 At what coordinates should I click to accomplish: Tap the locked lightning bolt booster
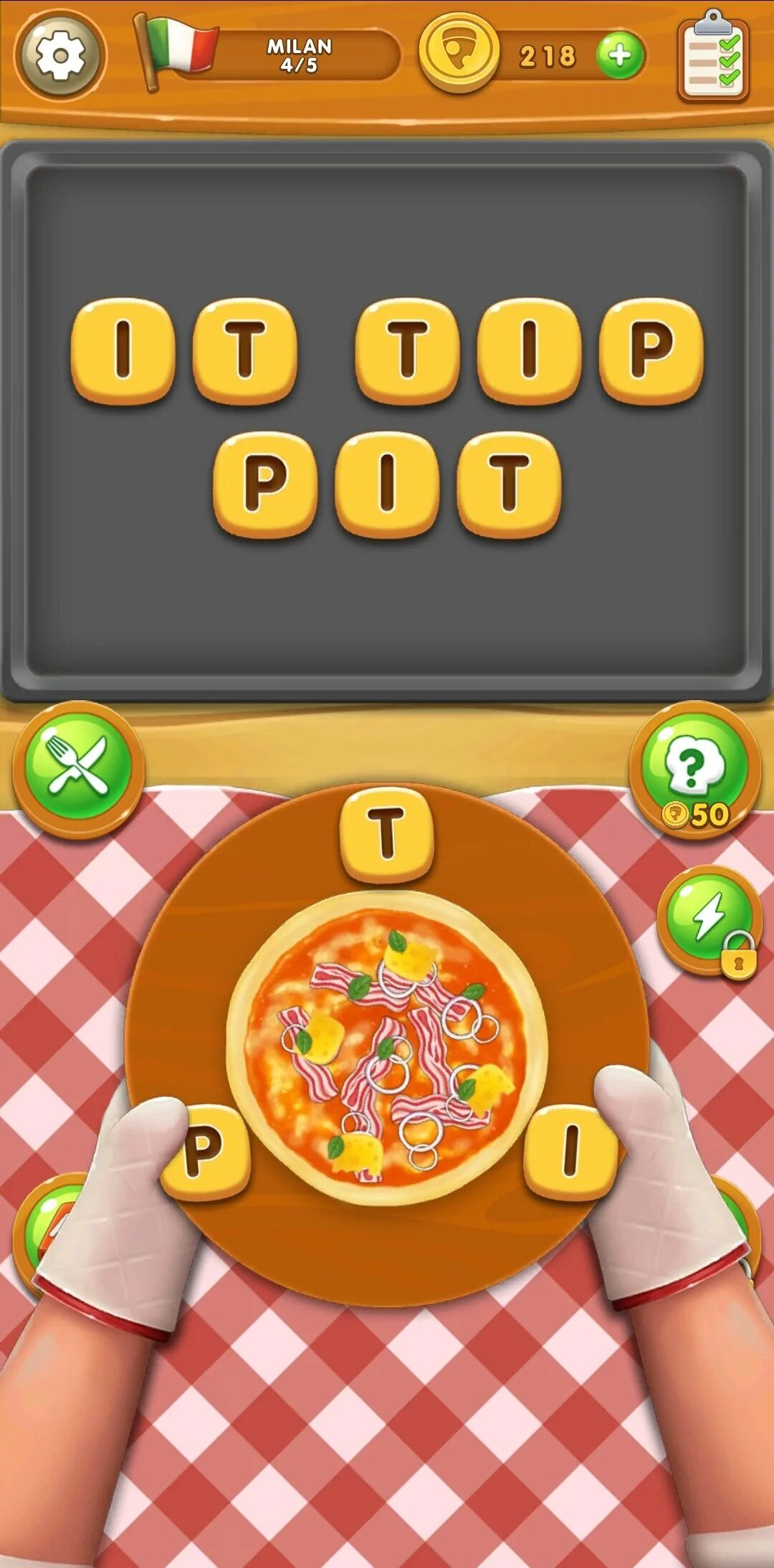click(x=709, y=921)
